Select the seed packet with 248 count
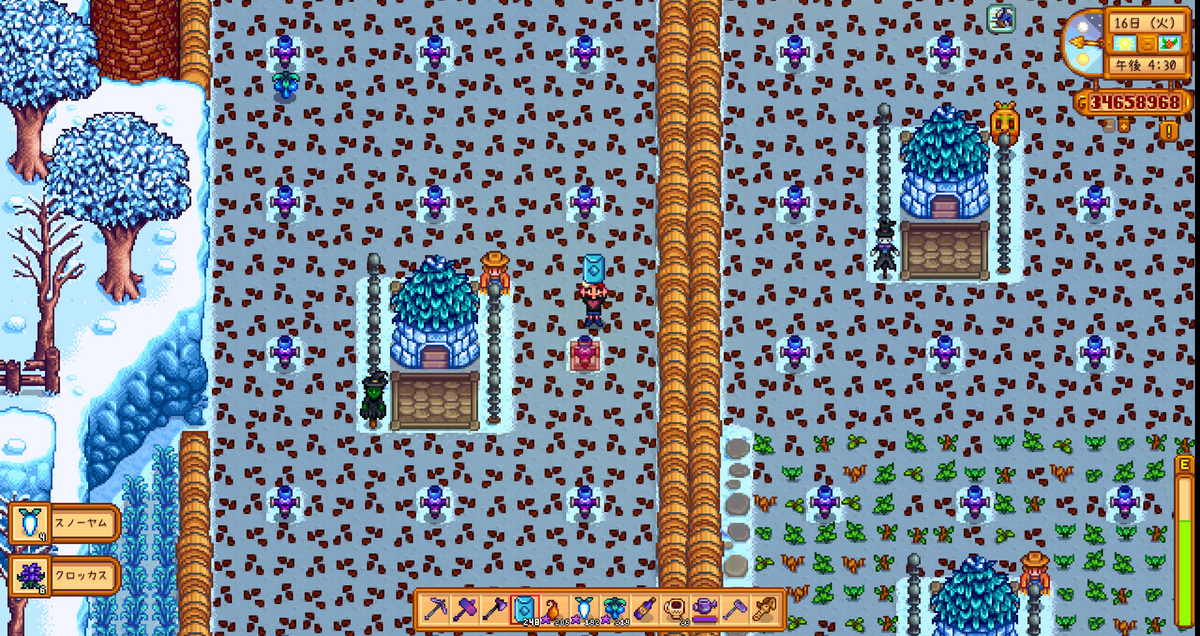 [524, 609]
